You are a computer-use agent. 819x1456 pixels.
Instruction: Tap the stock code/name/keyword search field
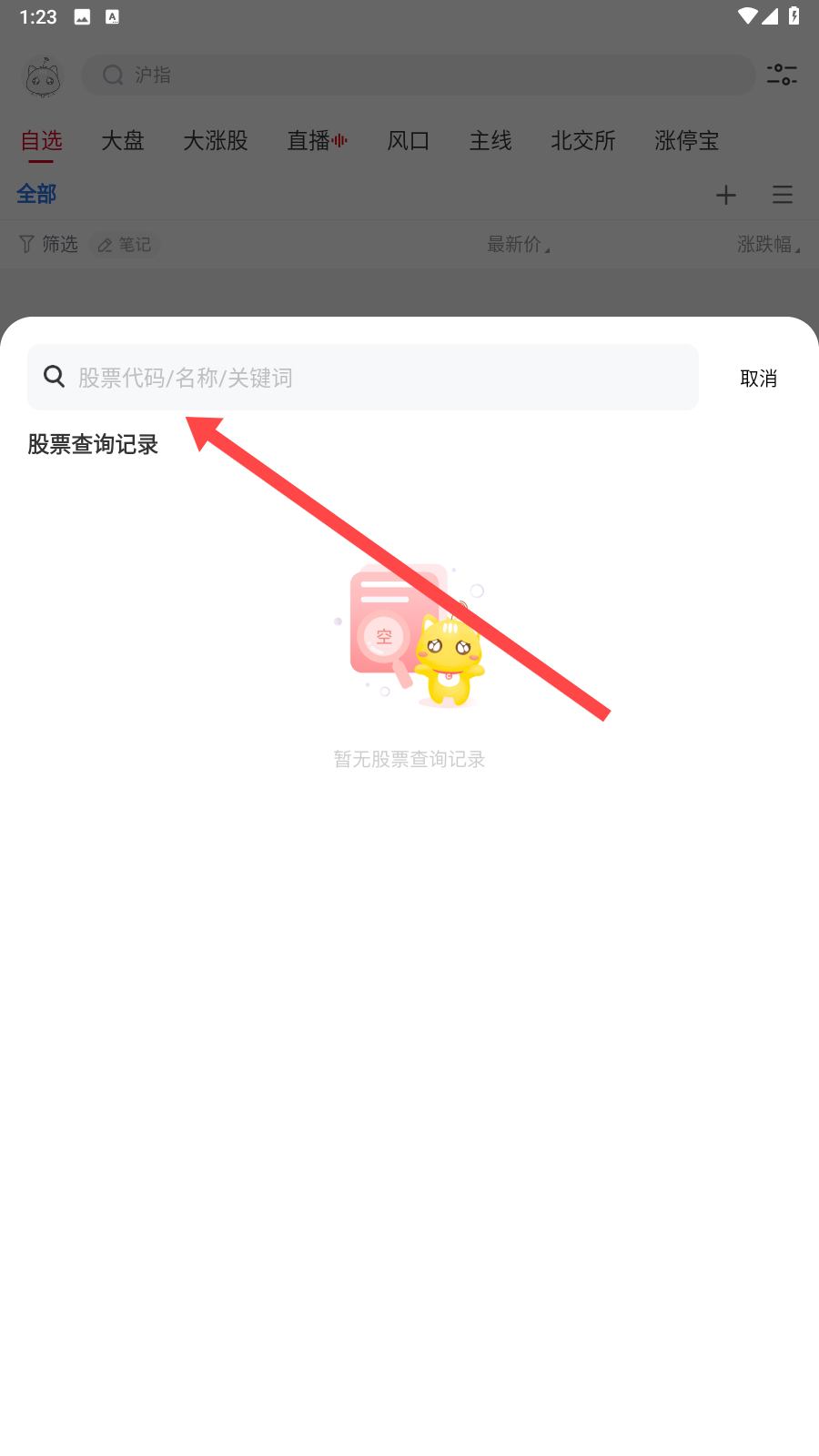[363, 378]
